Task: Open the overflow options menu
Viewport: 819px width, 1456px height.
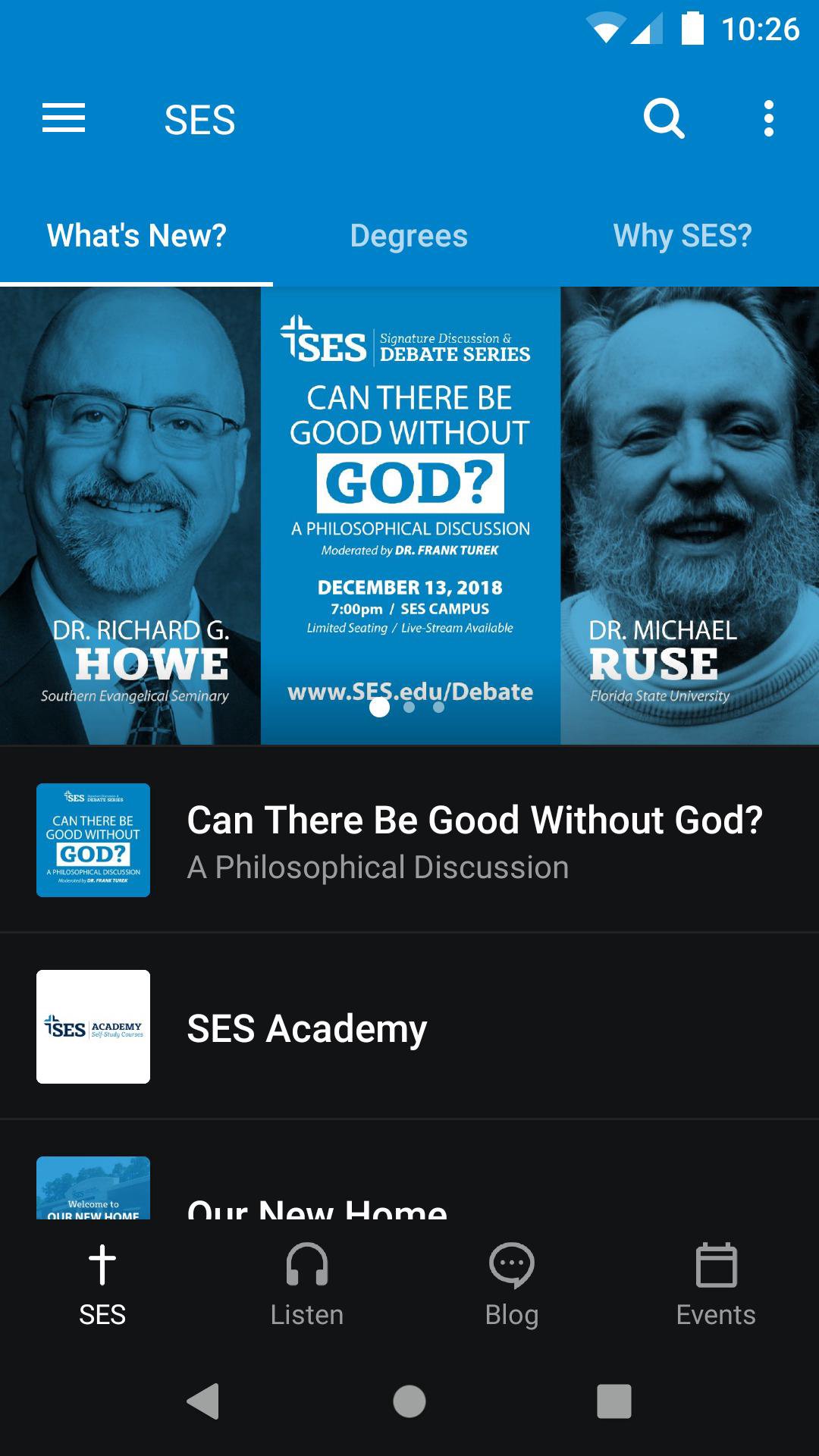Action: click(767, 118)
